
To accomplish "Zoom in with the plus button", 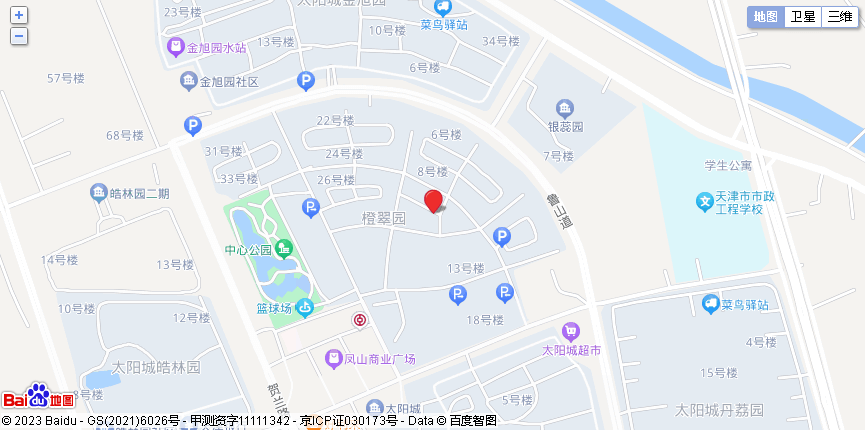I will [x=18, y=15].
